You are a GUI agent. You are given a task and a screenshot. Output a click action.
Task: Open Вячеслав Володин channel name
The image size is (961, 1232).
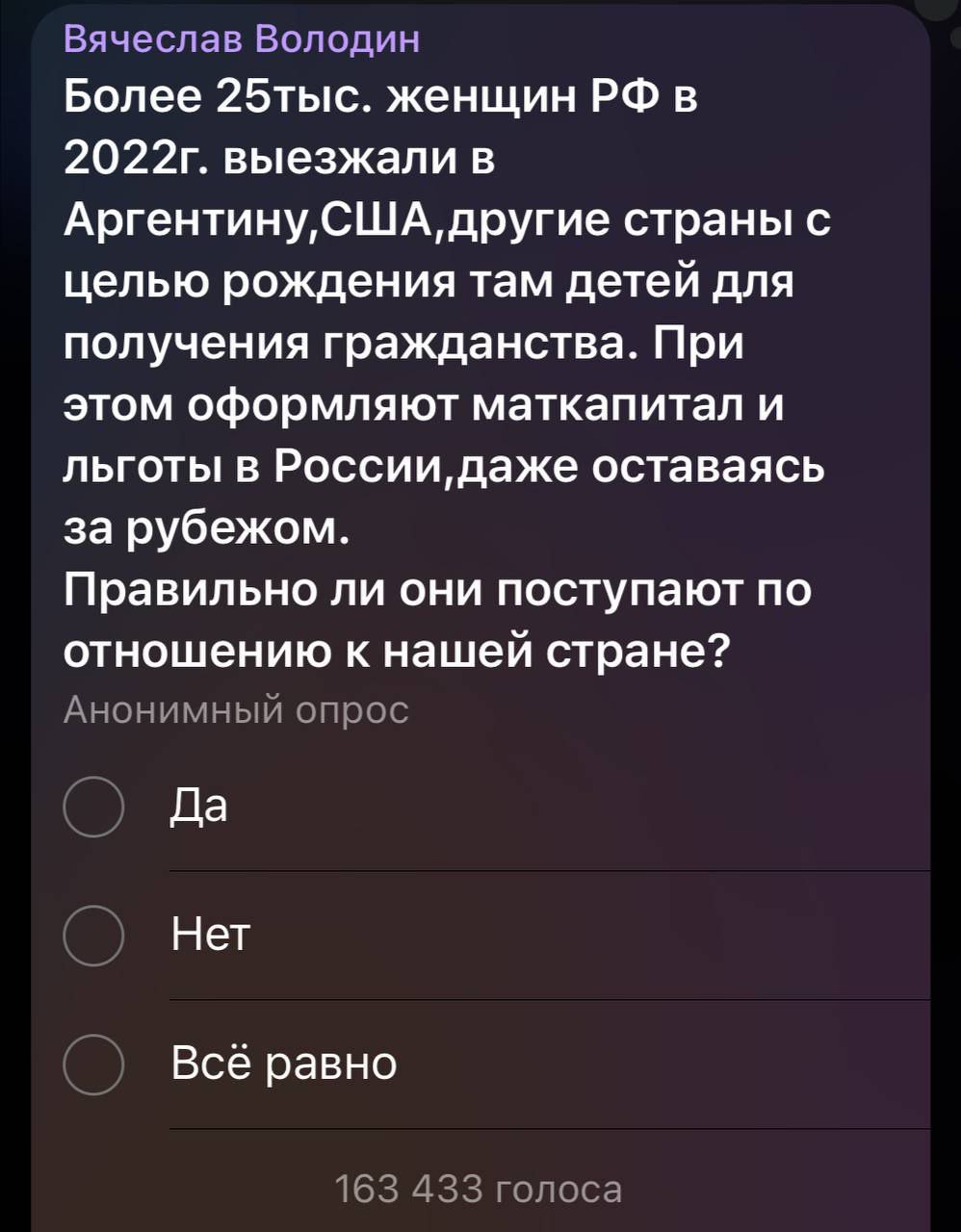pyautogui.click(x=242, y=38)
